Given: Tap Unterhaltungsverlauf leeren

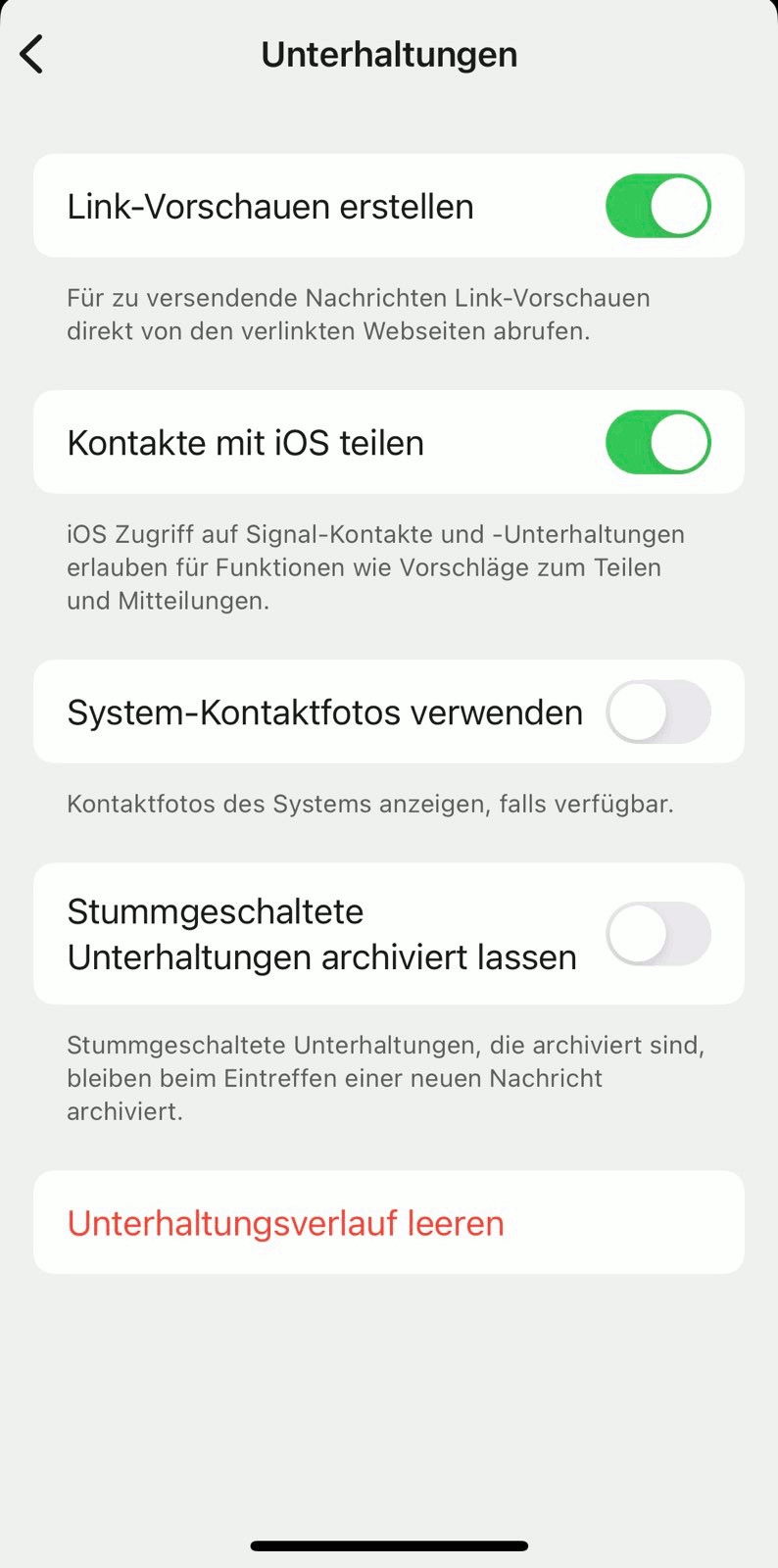Looking at the screenshot, I should tap(285, 1223).
